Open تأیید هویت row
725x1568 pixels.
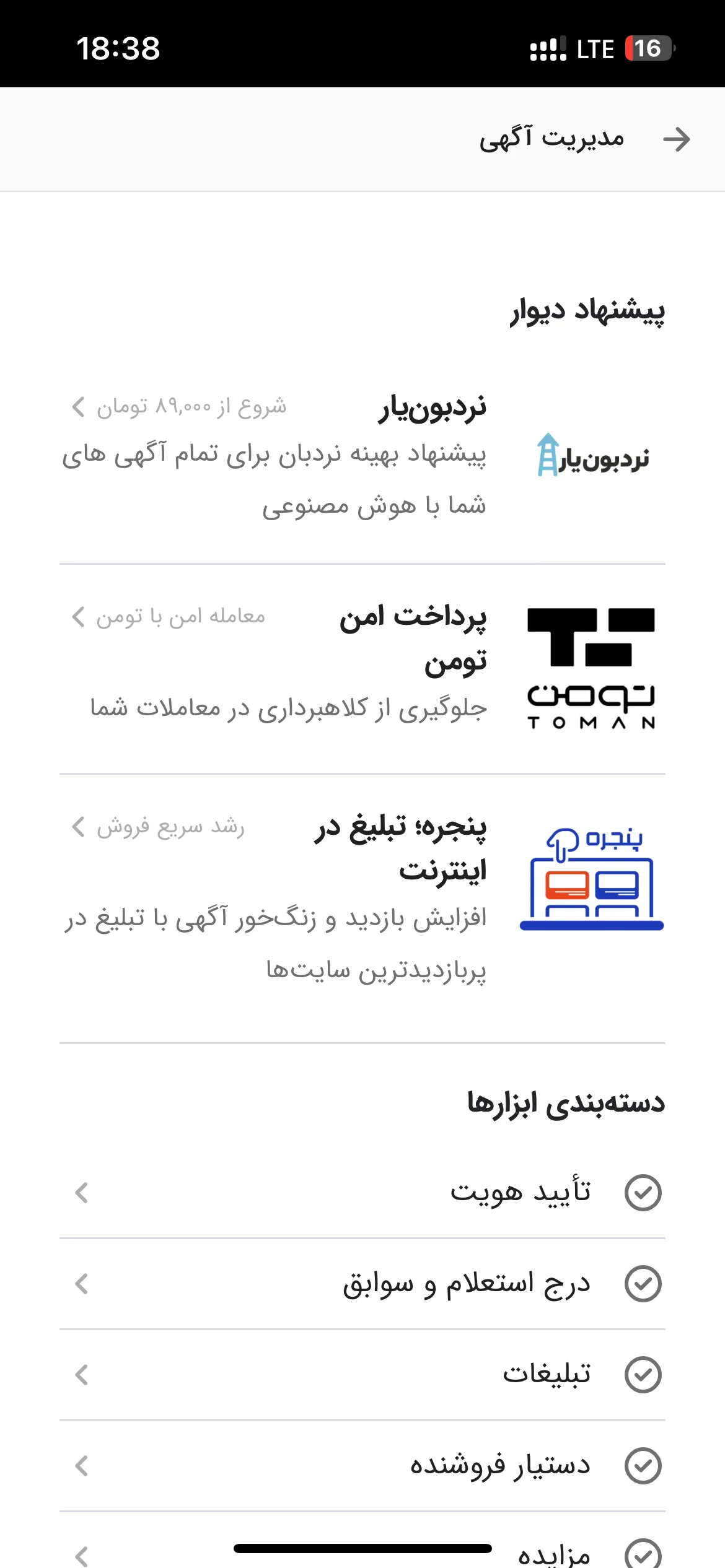pyautogui.click(x=362, y=1193)
